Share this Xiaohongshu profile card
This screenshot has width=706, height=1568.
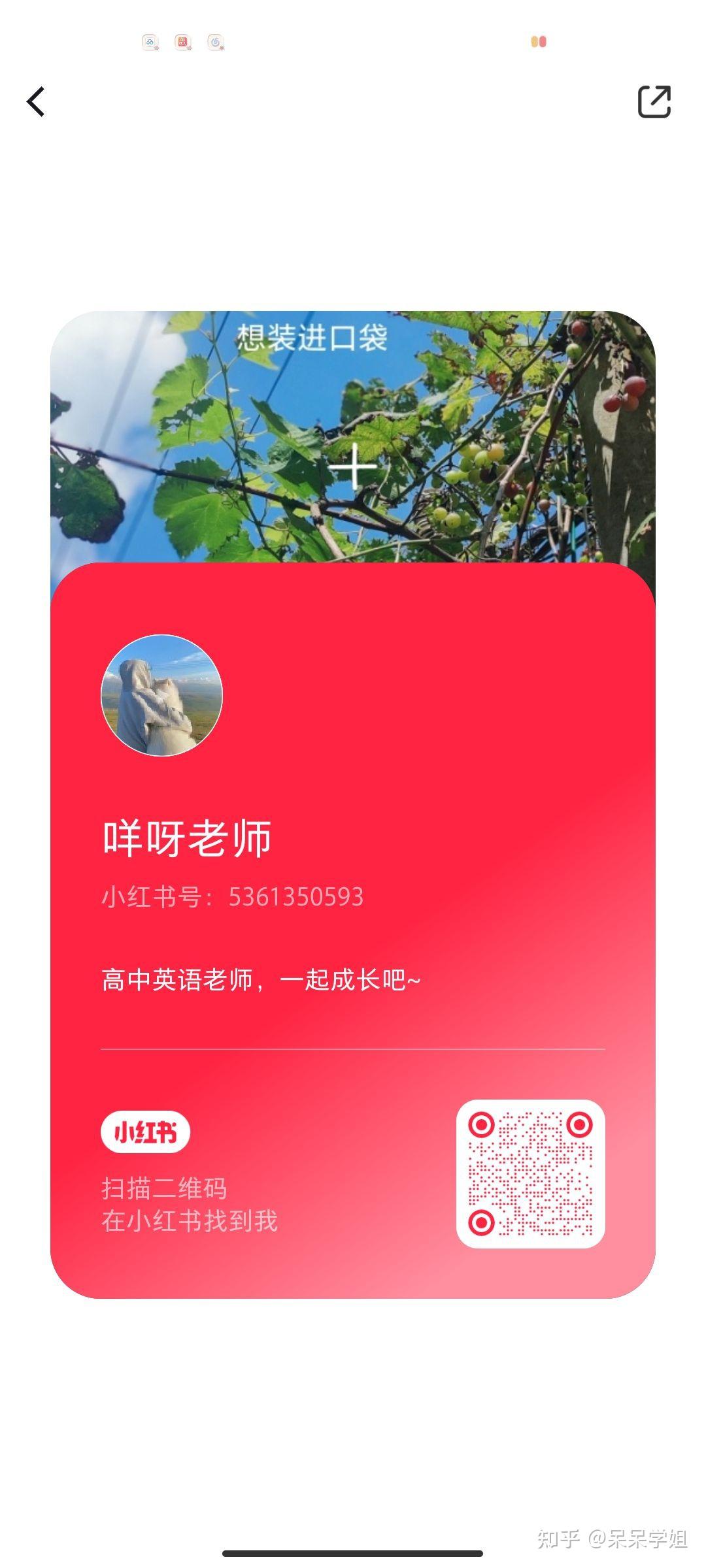coord(654,102)
